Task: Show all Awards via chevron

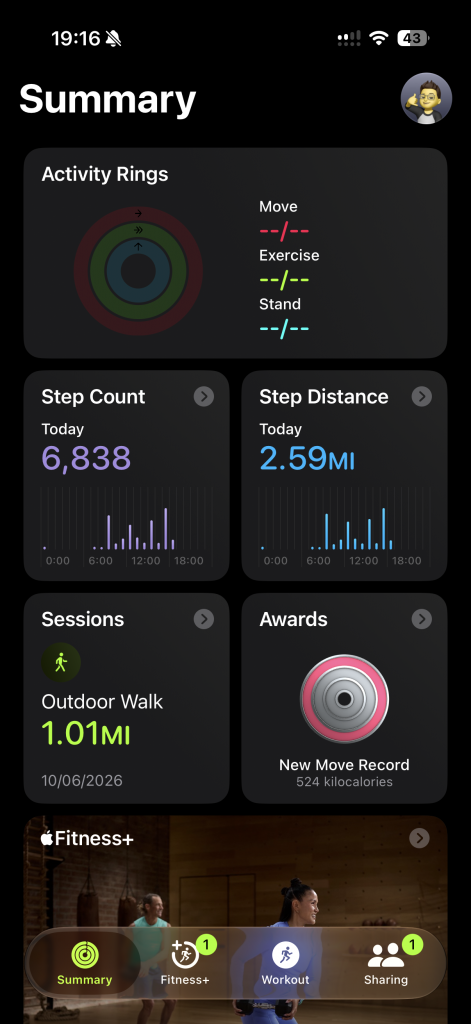Action: [x=421, y=619]
